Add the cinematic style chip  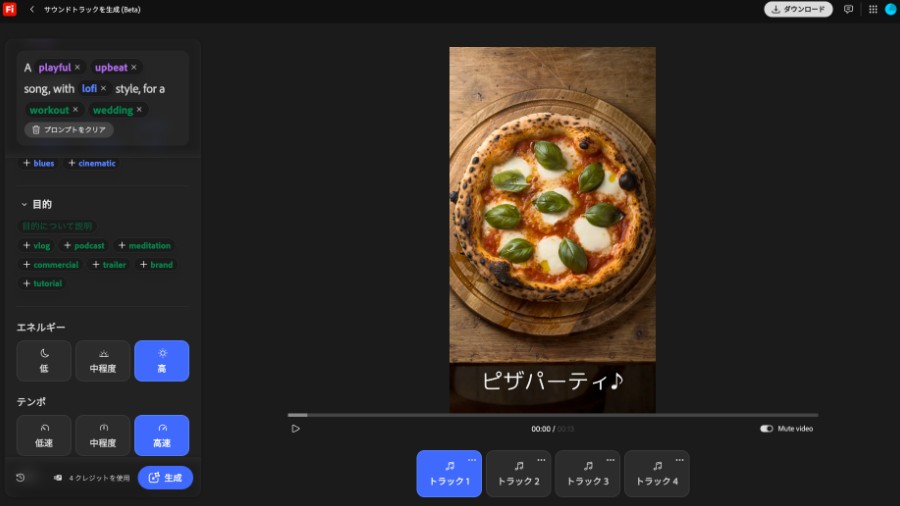[x=92, y=164]
